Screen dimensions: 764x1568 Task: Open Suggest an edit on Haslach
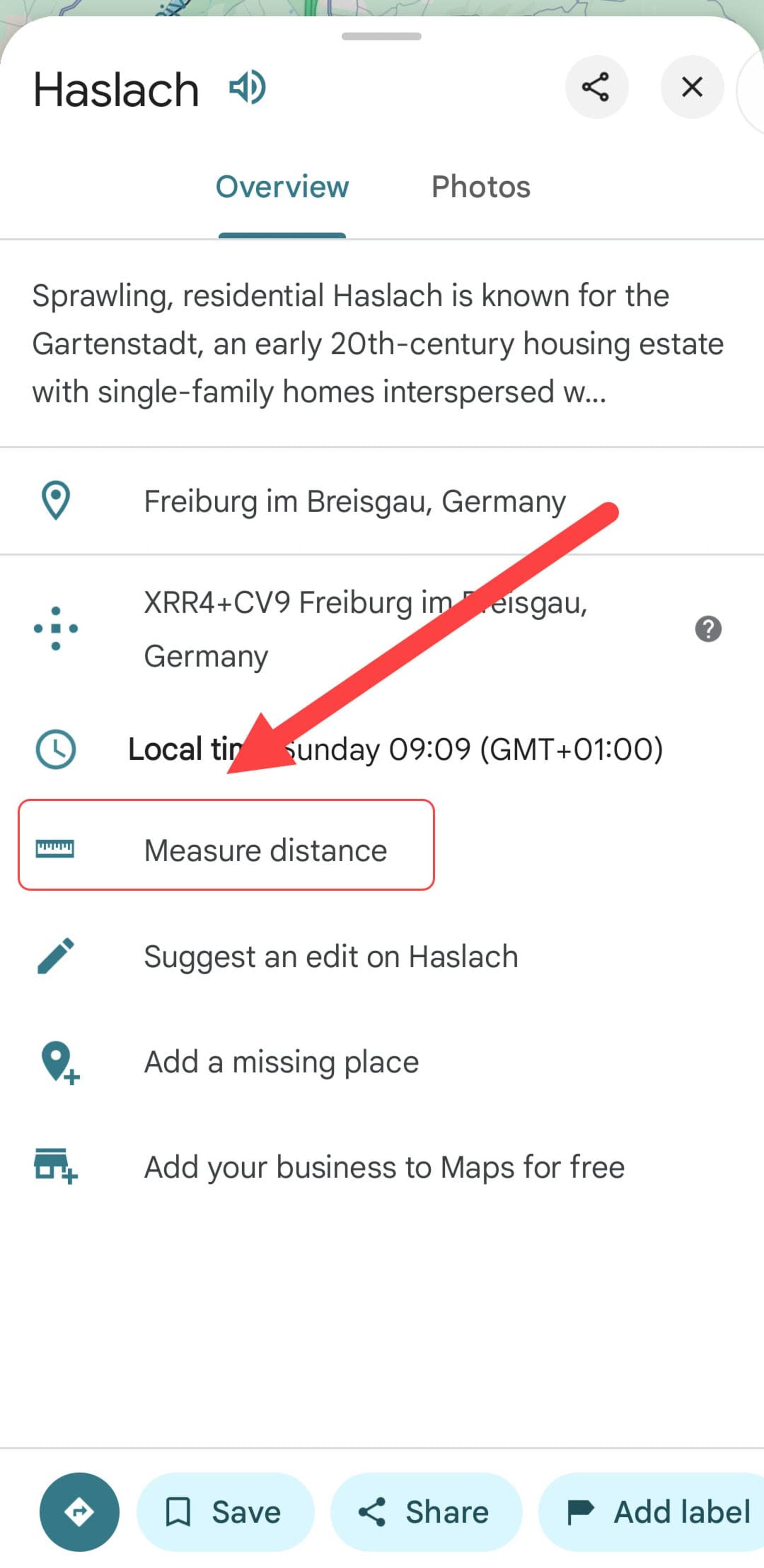382,956
